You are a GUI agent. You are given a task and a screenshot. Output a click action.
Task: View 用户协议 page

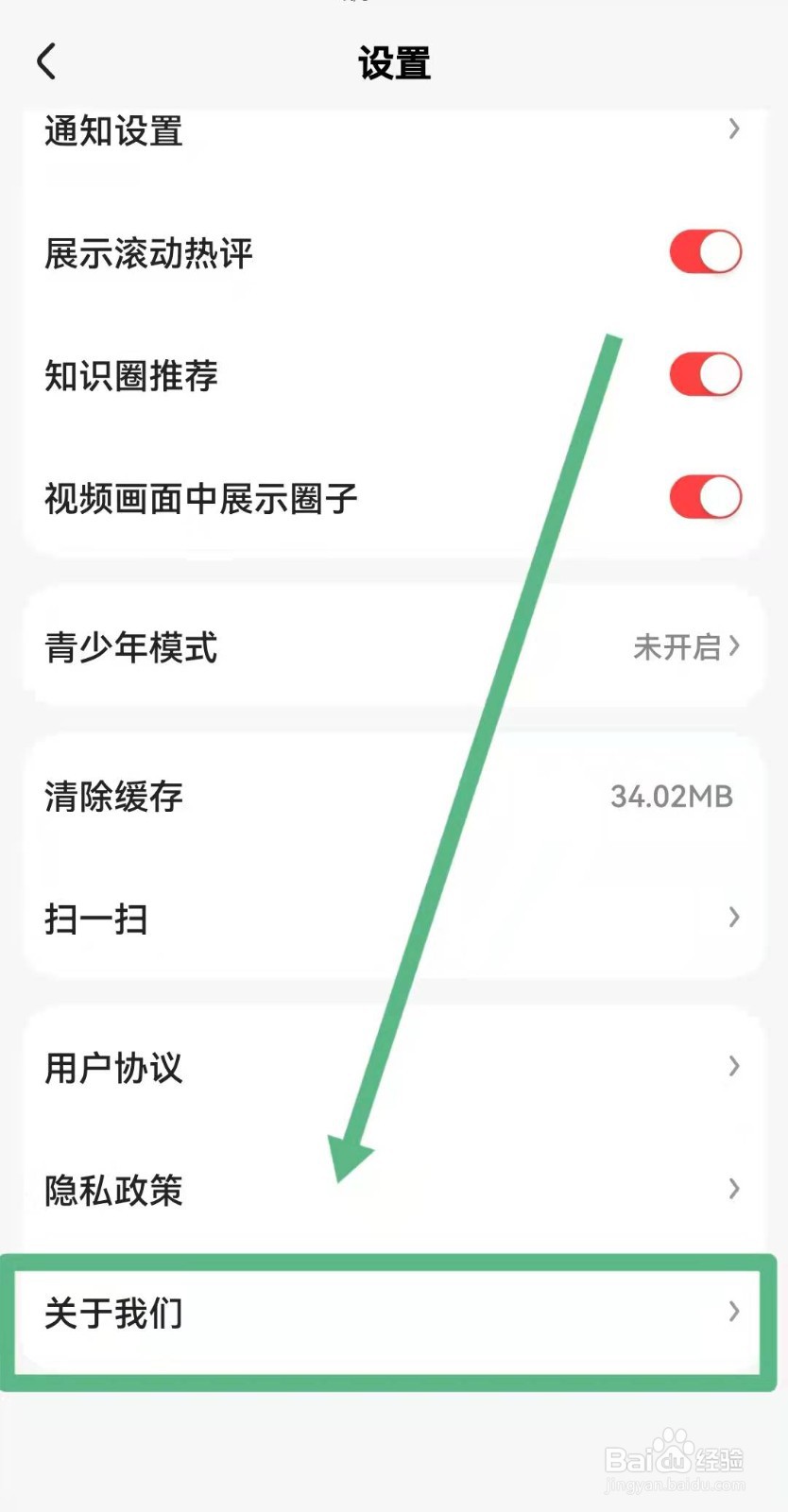(393, 1067)
